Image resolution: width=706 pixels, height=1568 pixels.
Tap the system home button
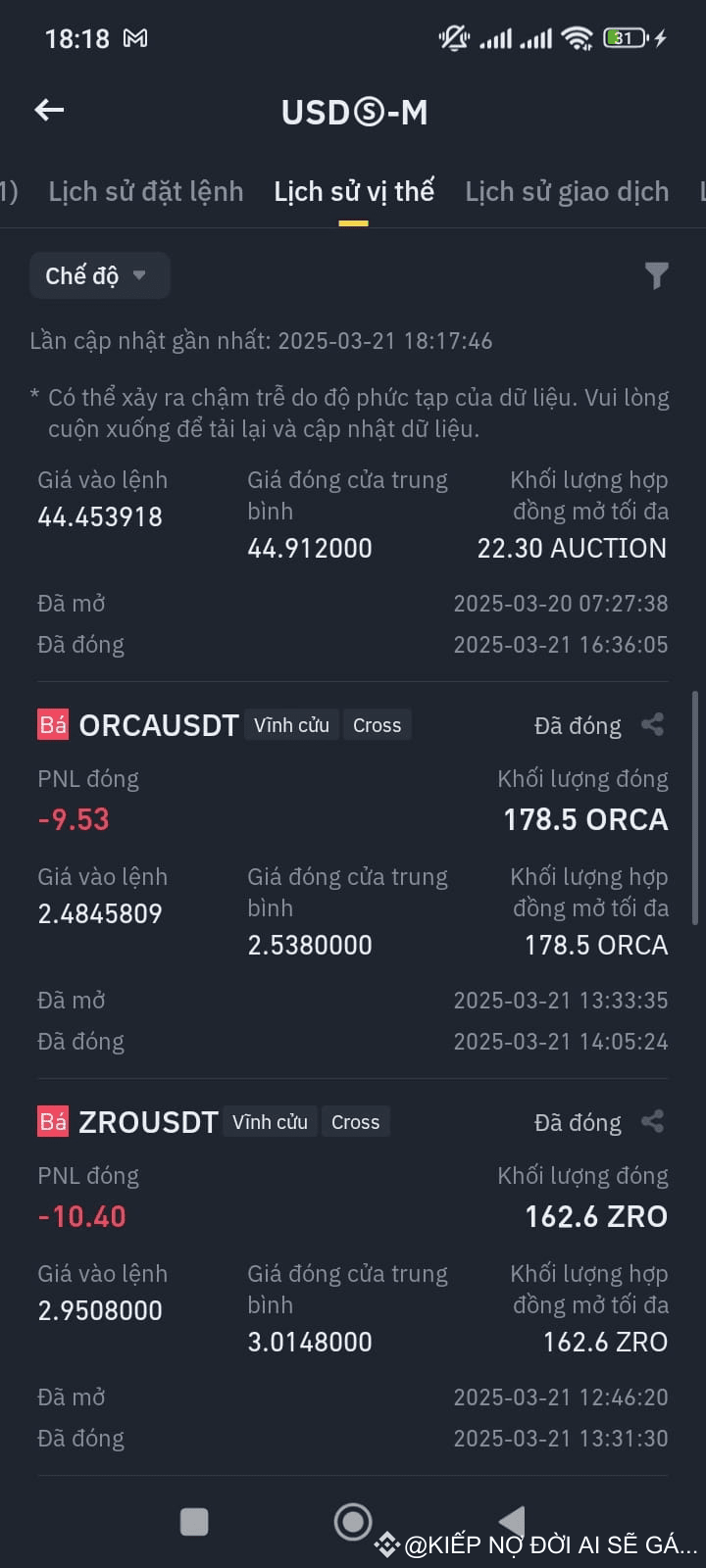pyautogui.click(x=353, y=1522)
